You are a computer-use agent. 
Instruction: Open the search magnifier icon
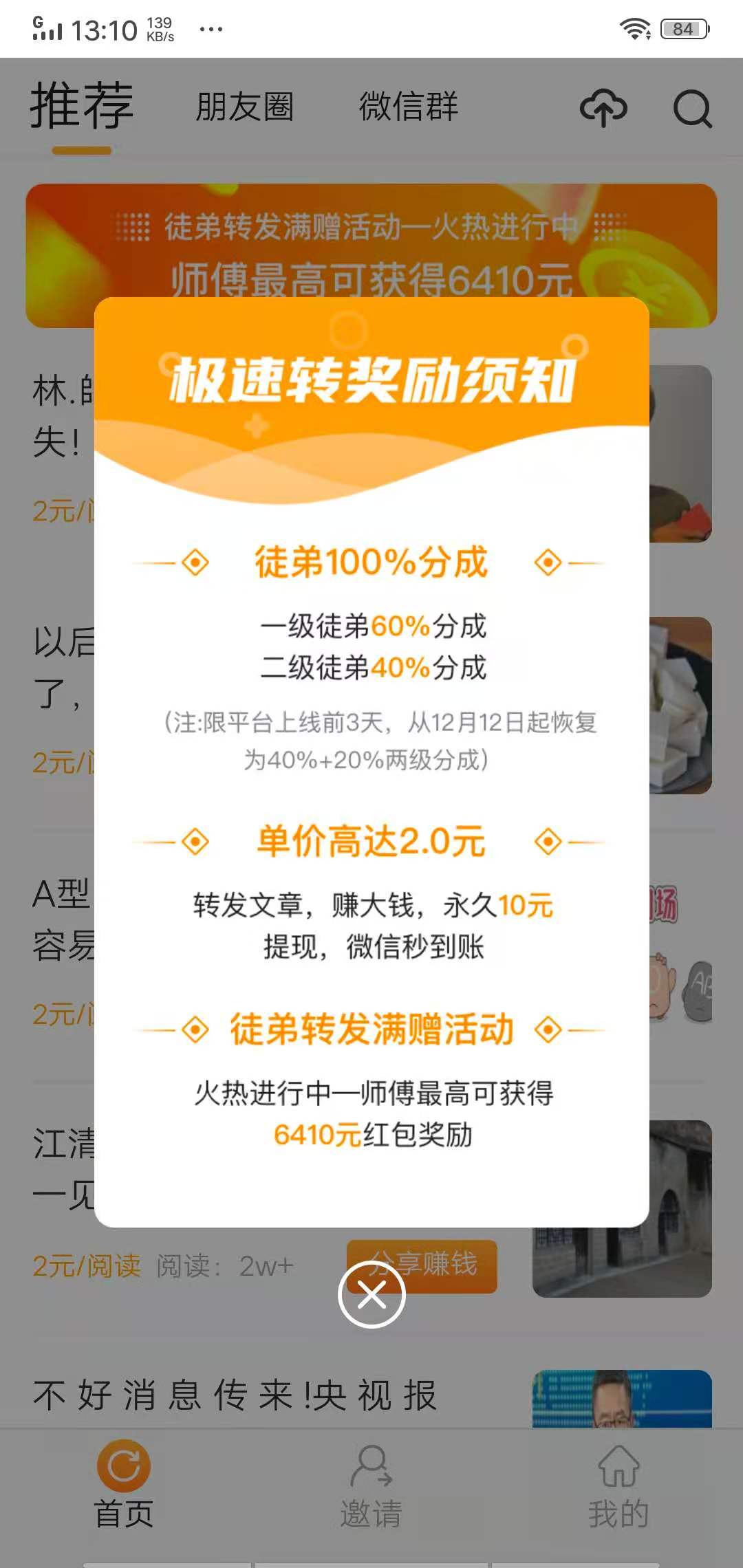click(693, 109)
